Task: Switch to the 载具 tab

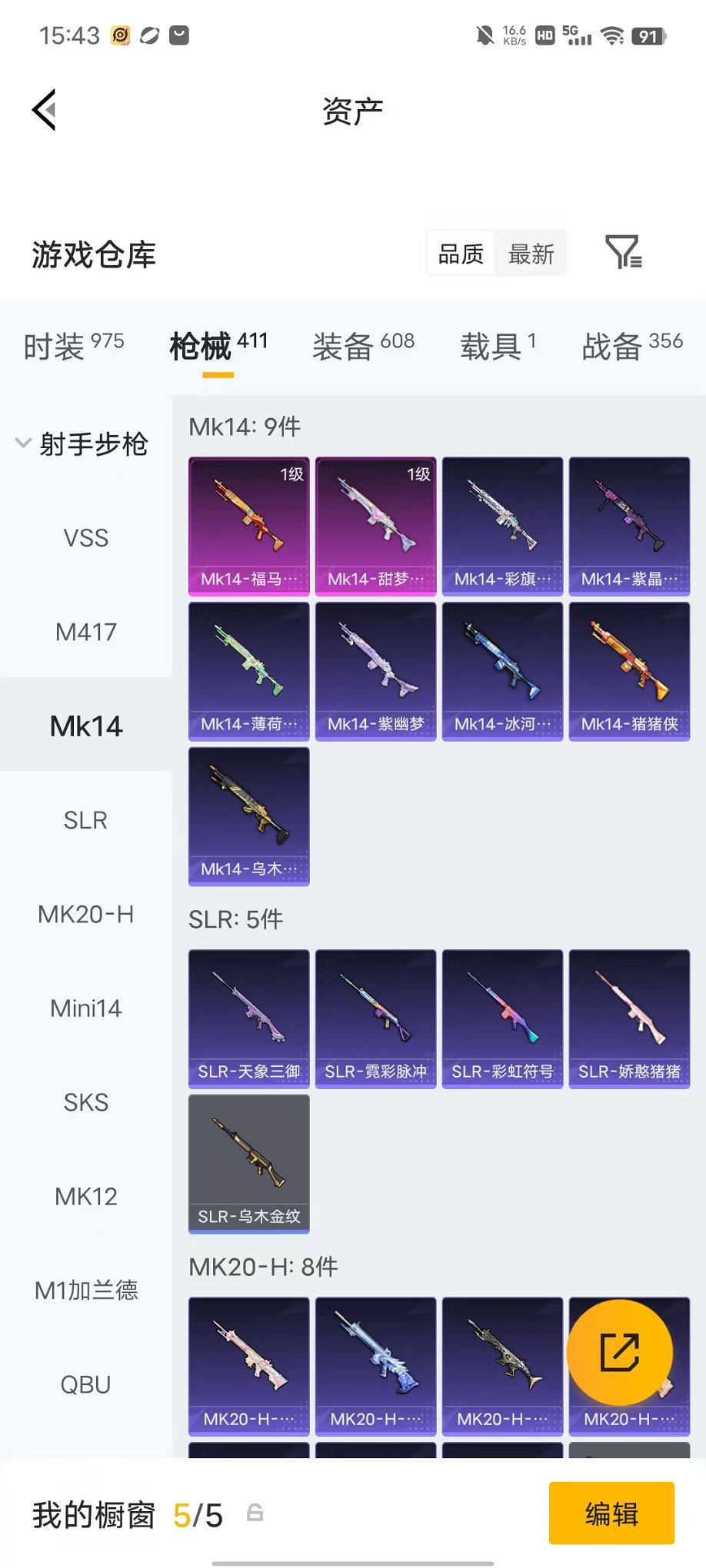Action: (x=498, y=347)
